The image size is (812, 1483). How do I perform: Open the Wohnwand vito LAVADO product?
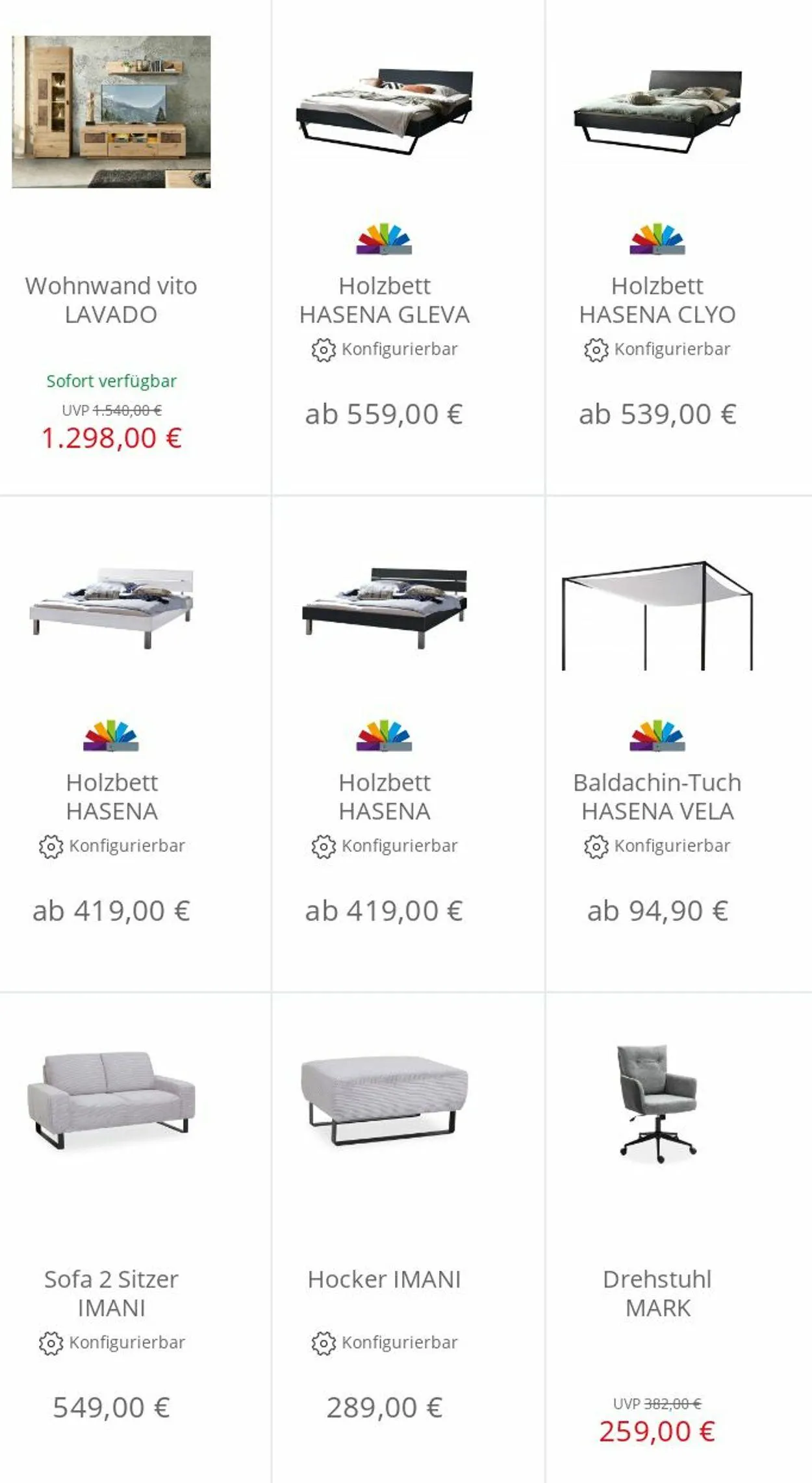pos(111,300)
